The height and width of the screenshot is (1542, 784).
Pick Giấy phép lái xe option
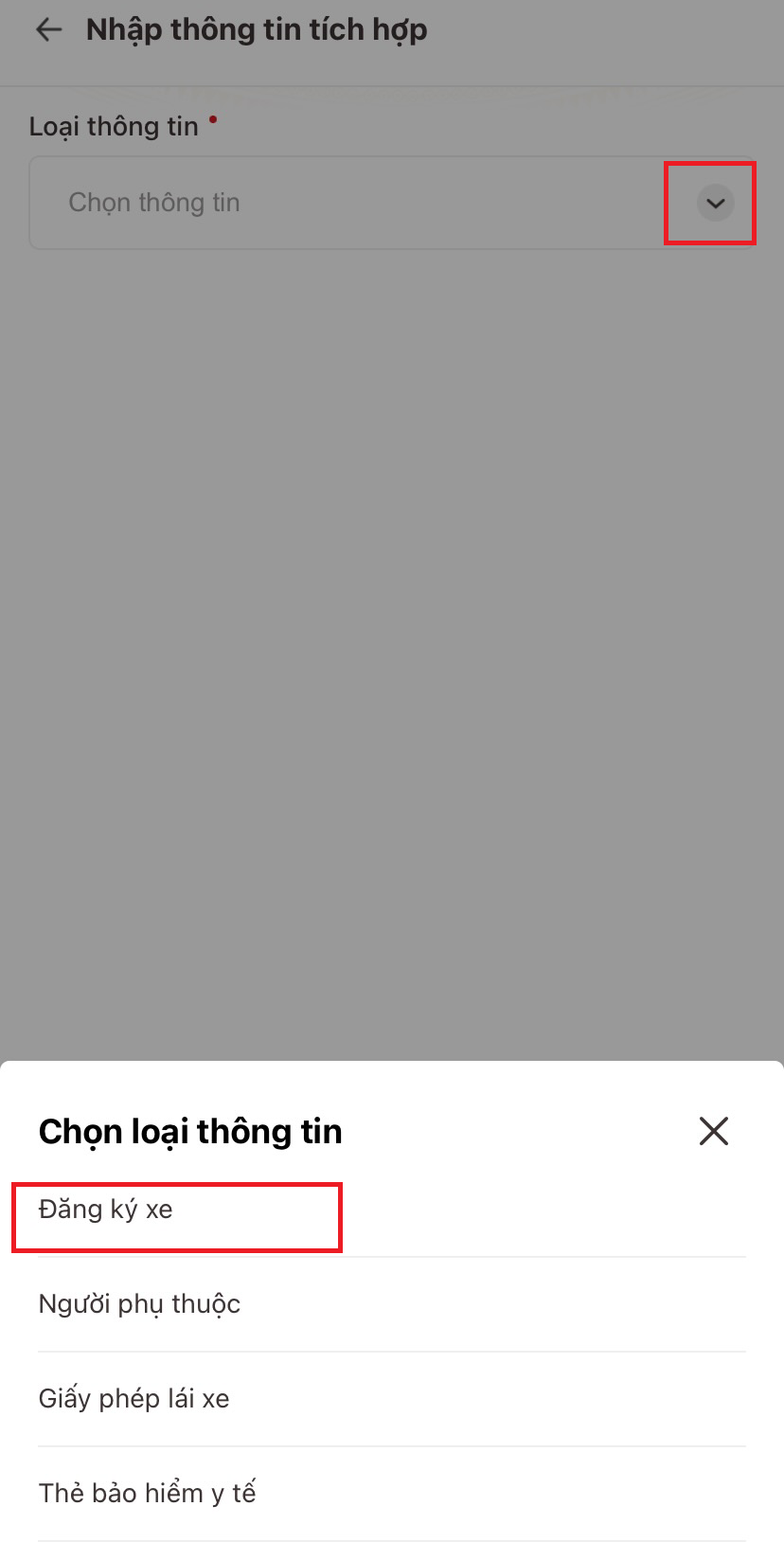134,1399
